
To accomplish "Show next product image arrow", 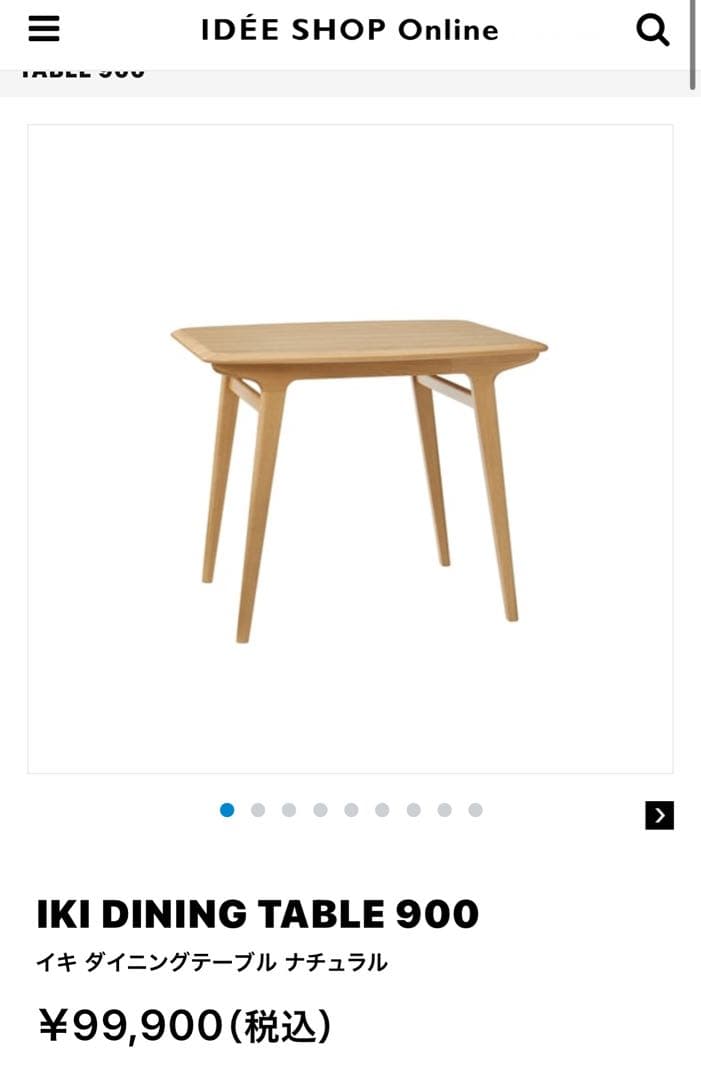I will (659, 815).
